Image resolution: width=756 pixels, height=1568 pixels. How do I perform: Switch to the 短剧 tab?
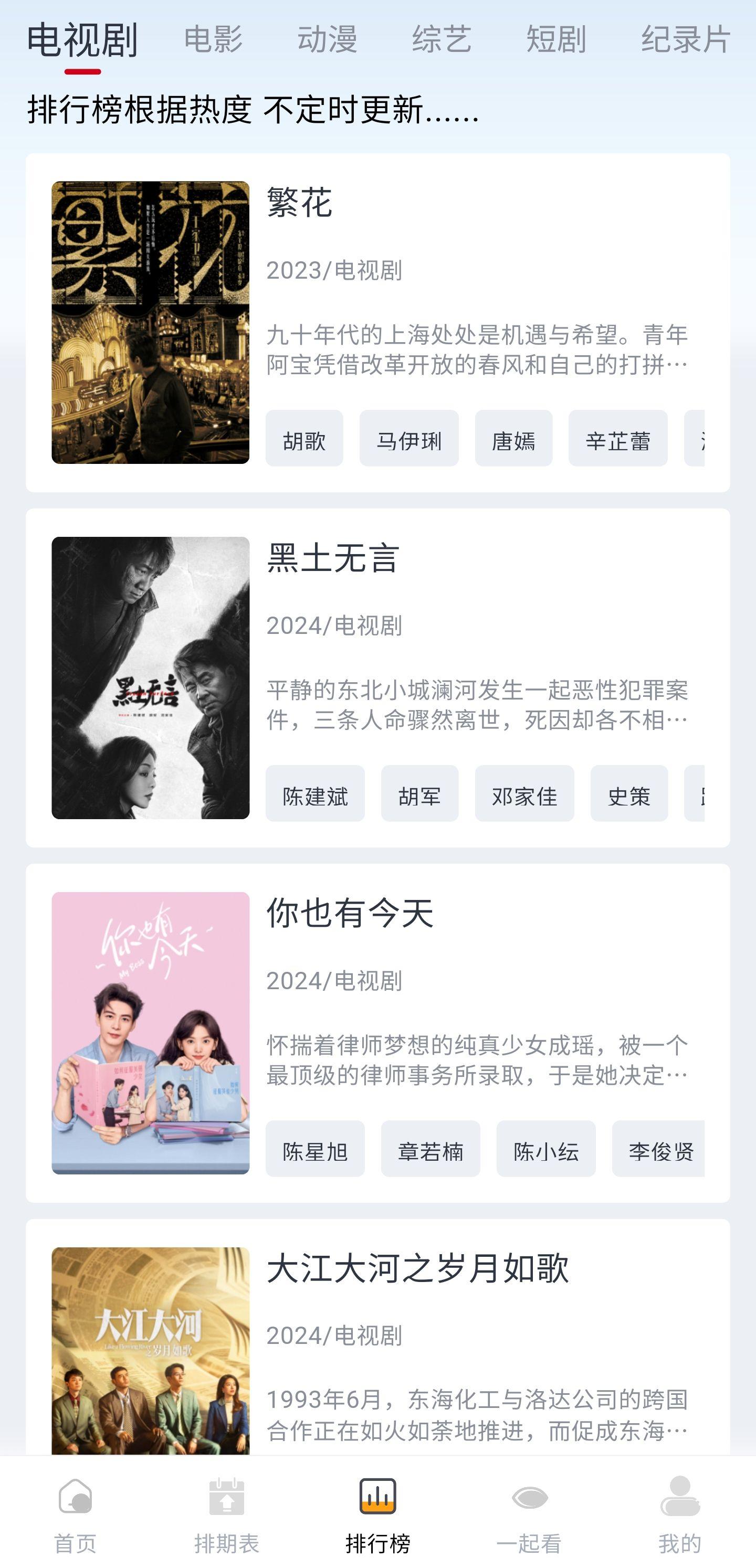coord(555,39)
